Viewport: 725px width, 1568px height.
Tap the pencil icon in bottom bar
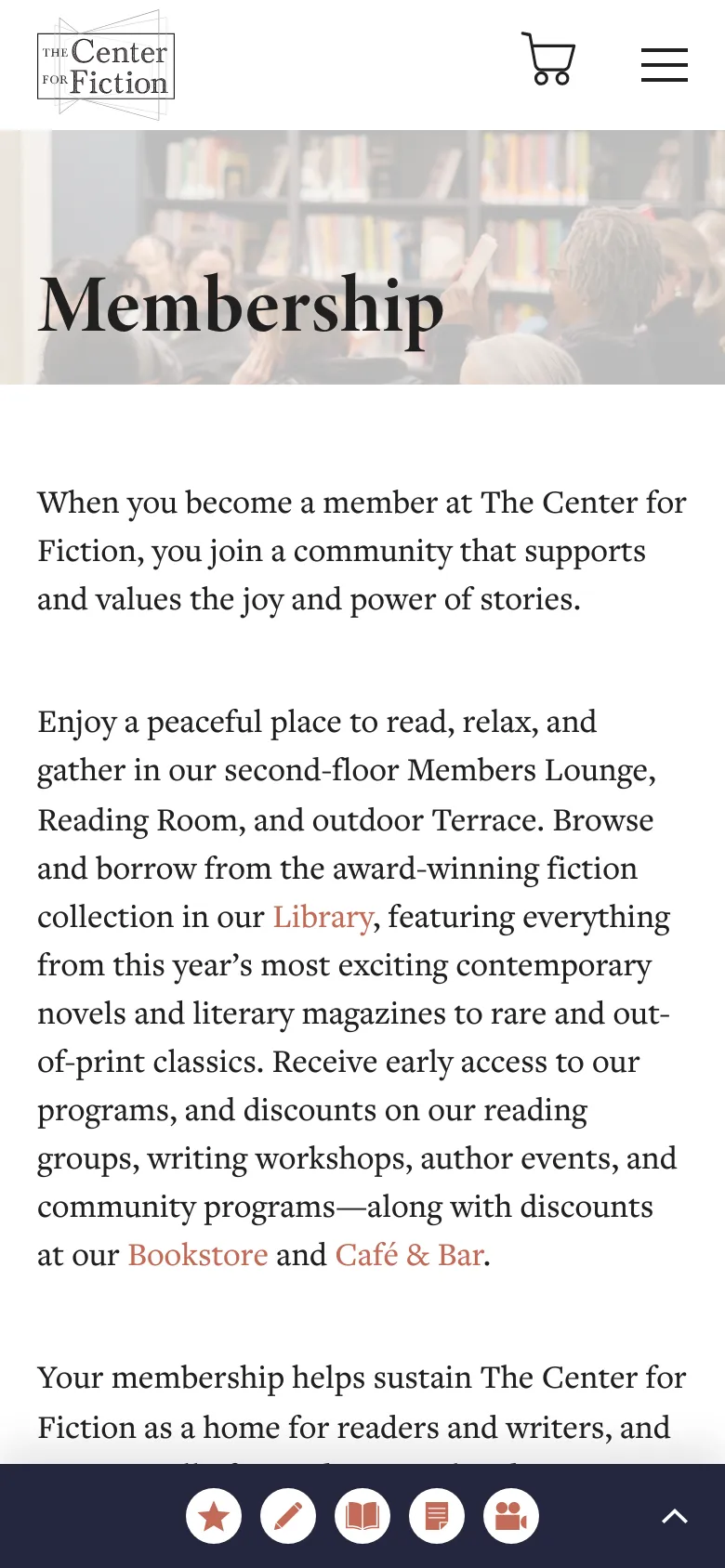point(288,1516)
